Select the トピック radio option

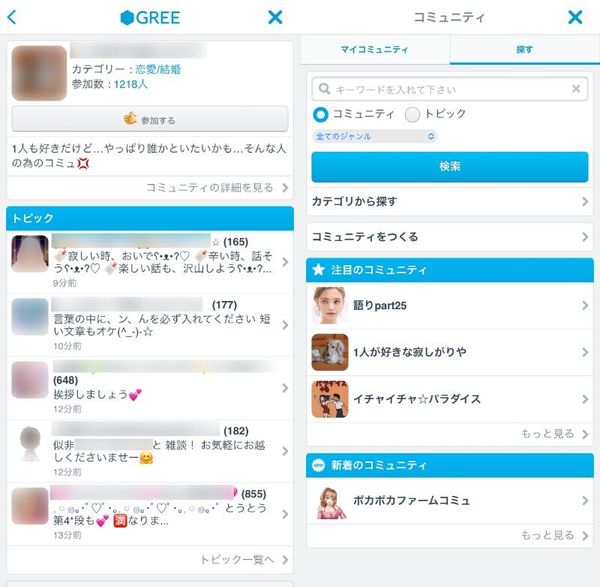(x=412, y=114)
